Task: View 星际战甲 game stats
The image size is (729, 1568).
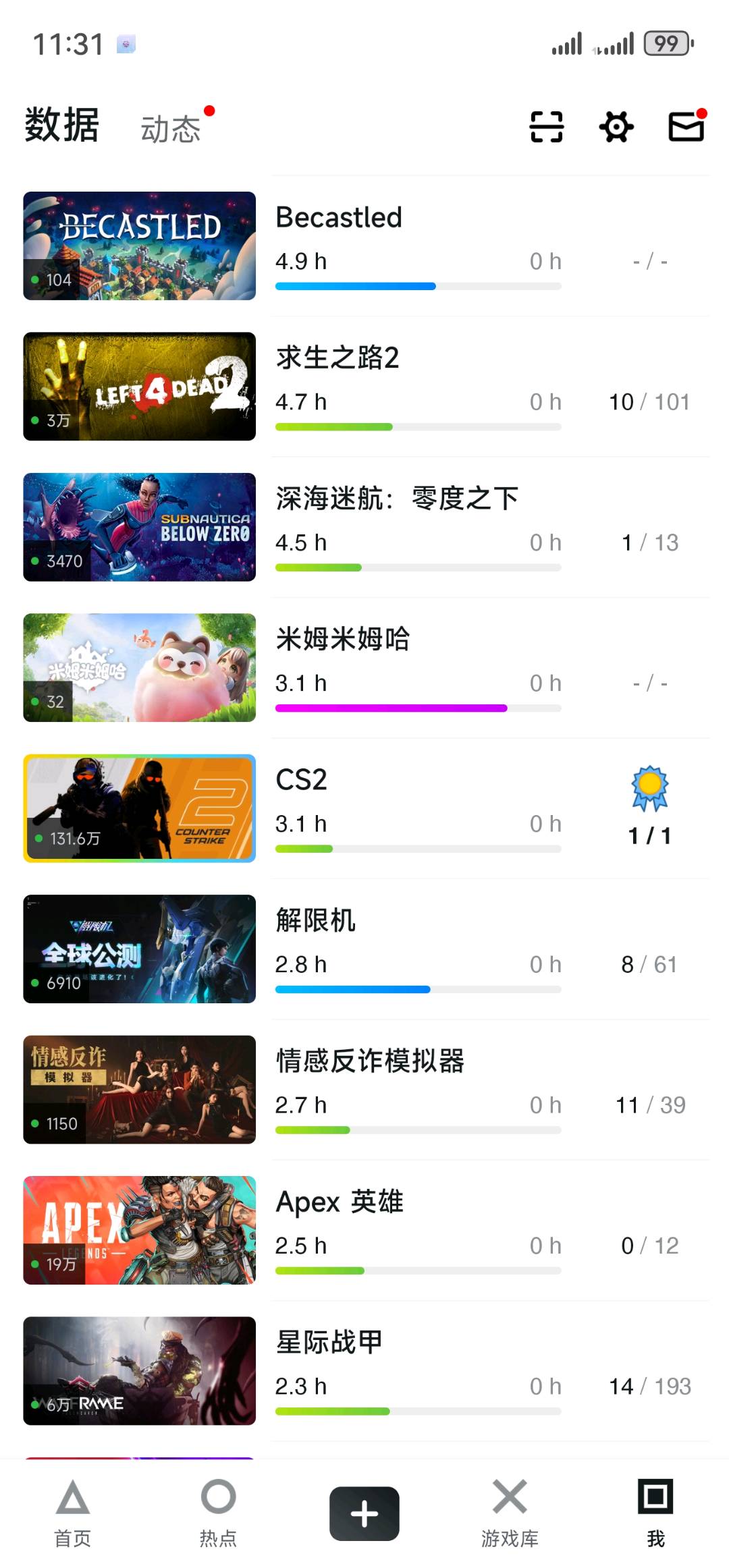Action: coord(364,1370)
